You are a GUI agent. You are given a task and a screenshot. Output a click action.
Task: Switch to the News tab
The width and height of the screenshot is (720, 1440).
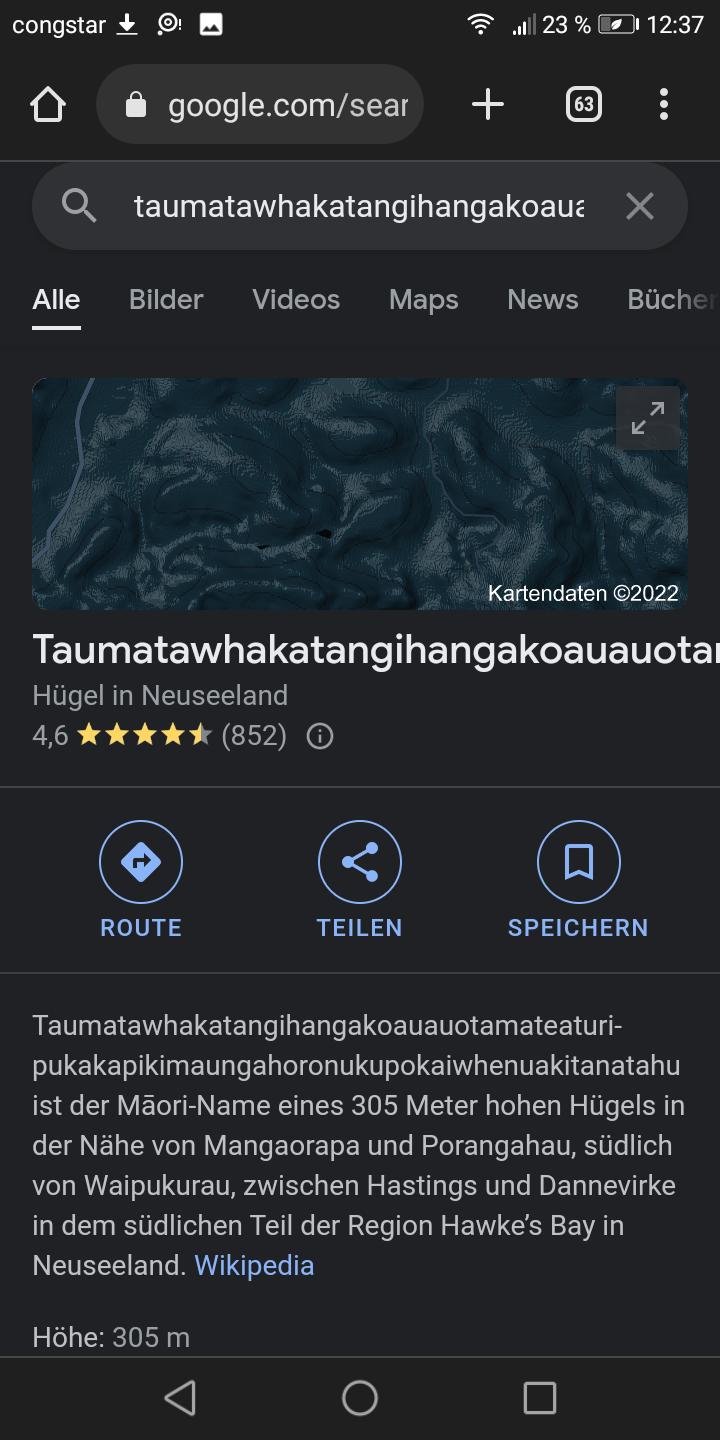tap(542, 300)
